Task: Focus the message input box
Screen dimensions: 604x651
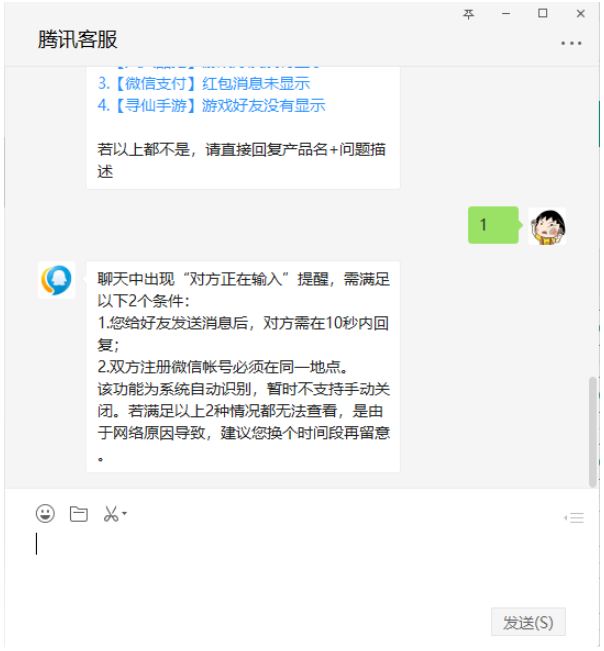Action: click(x=300, y=565)
